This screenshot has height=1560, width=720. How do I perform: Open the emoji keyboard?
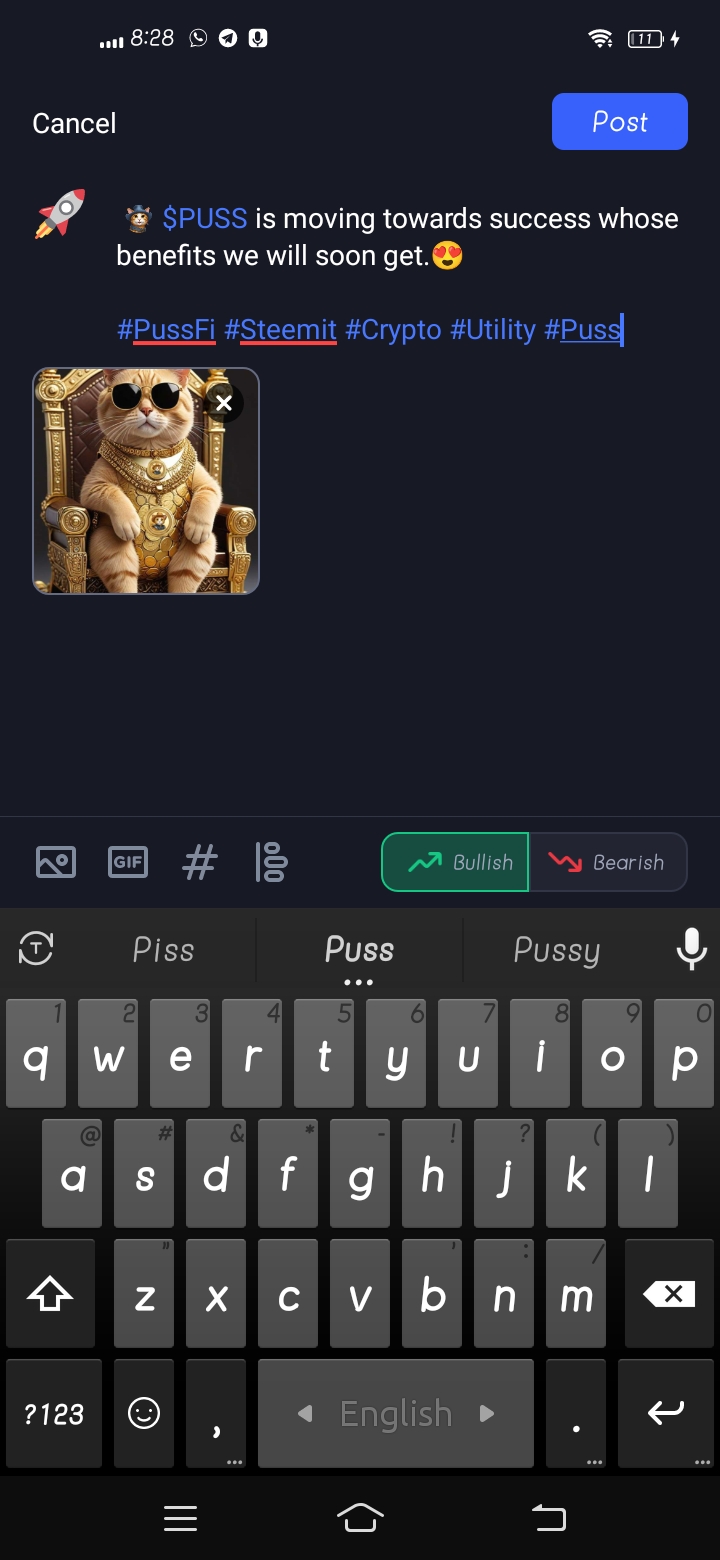tap(144, 1413)
